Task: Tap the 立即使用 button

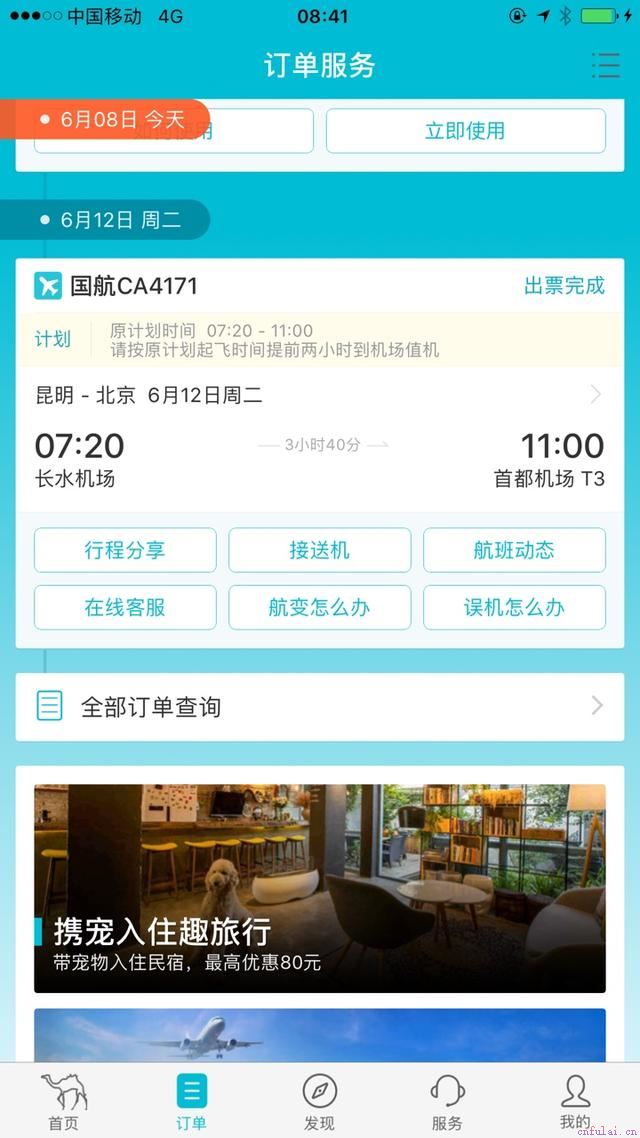Action: click(465, 131)
